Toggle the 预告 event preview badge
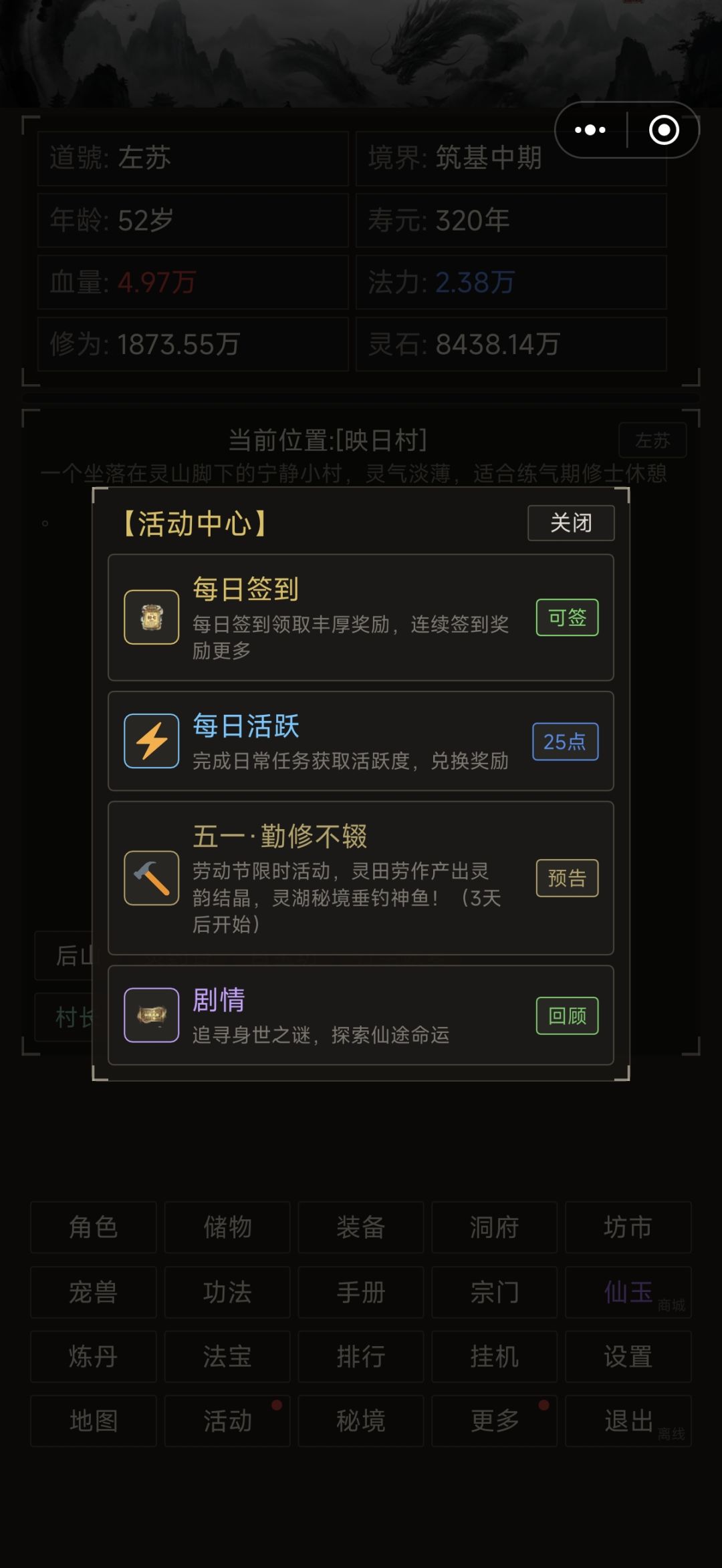 566,879
